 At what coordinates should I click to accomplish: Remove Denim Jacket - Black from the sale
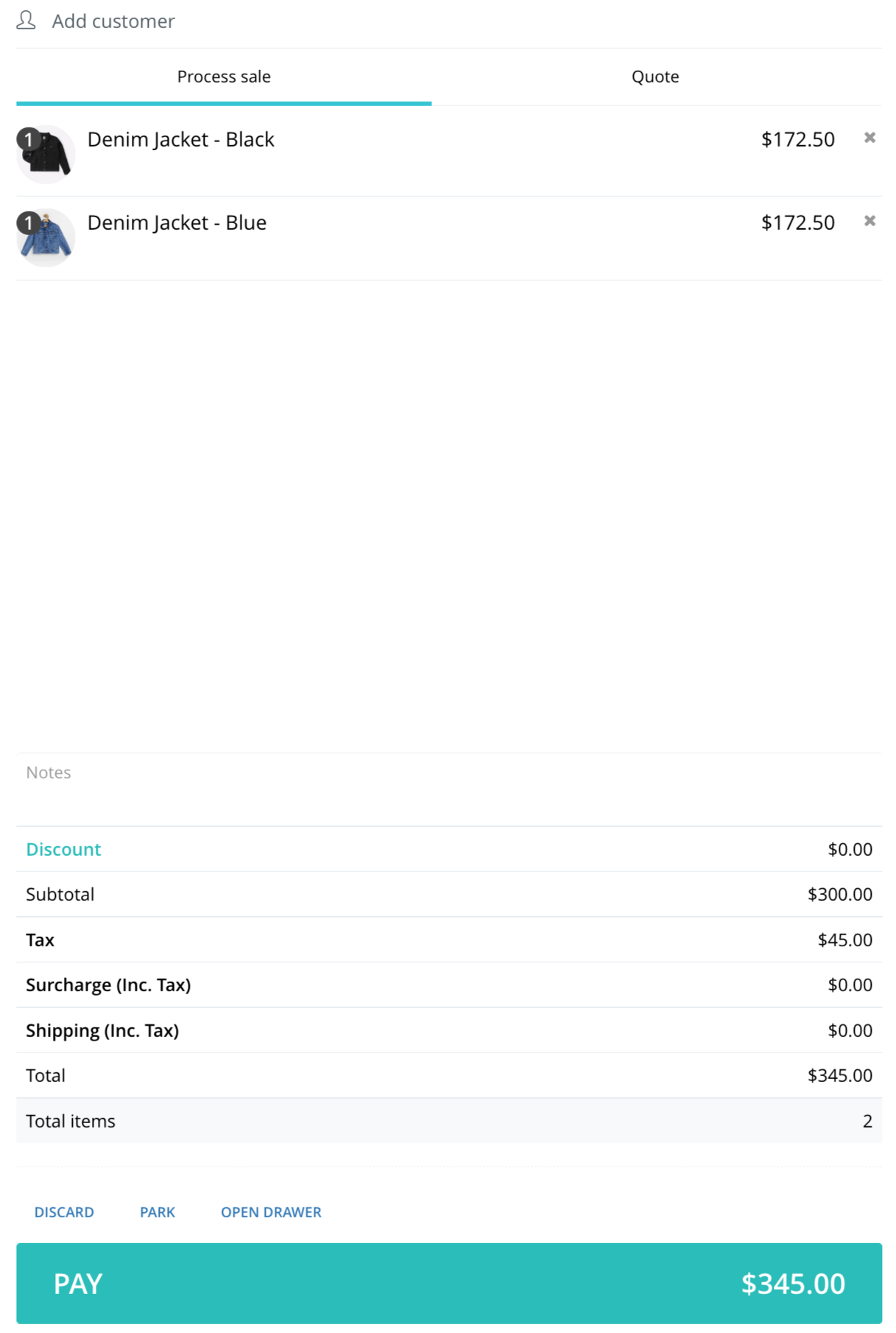(869, 138)
